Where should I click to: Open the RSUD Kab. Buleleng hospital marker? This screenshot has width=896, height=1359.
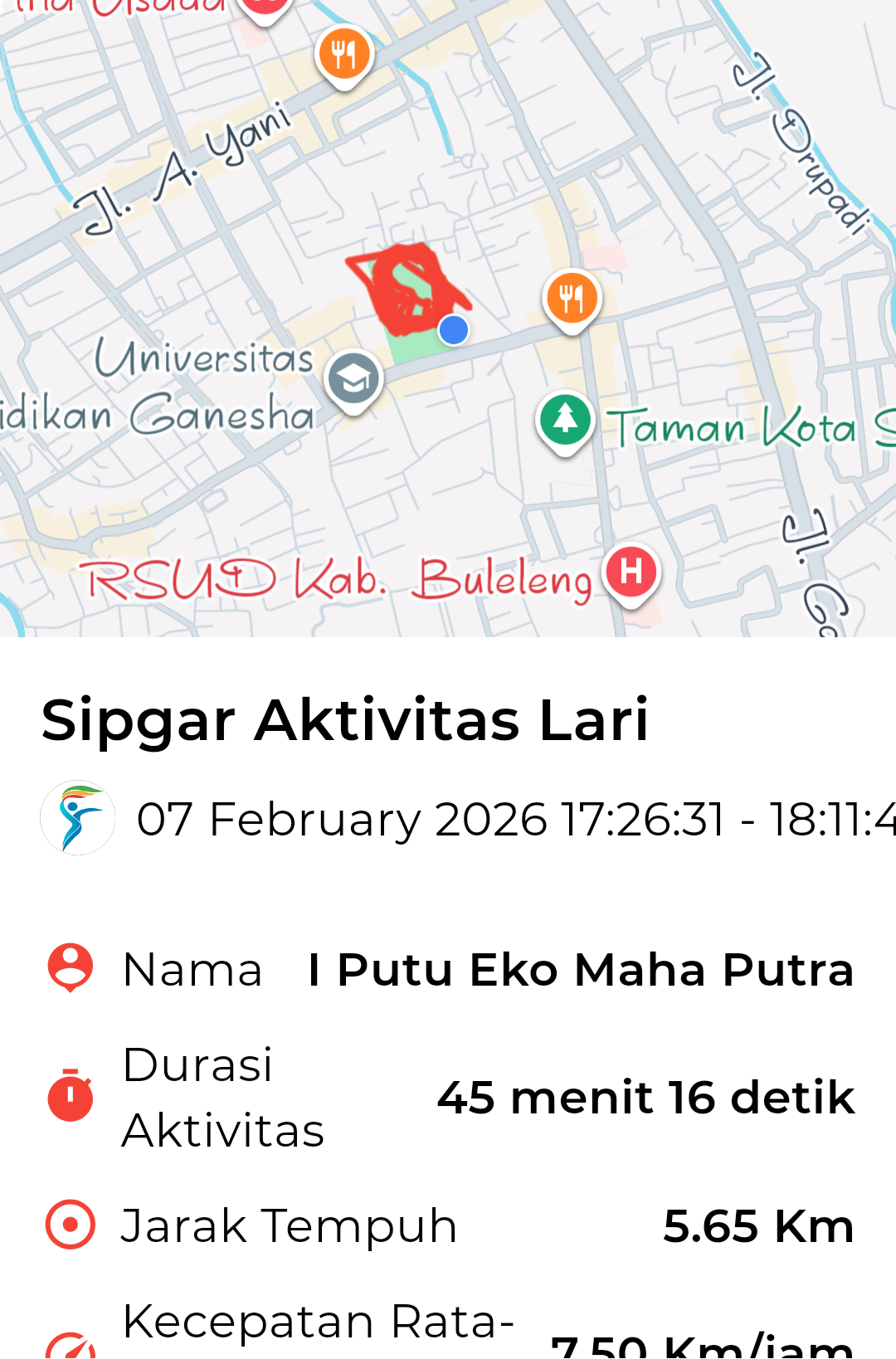pyautogui.click(x=631, y=572)
